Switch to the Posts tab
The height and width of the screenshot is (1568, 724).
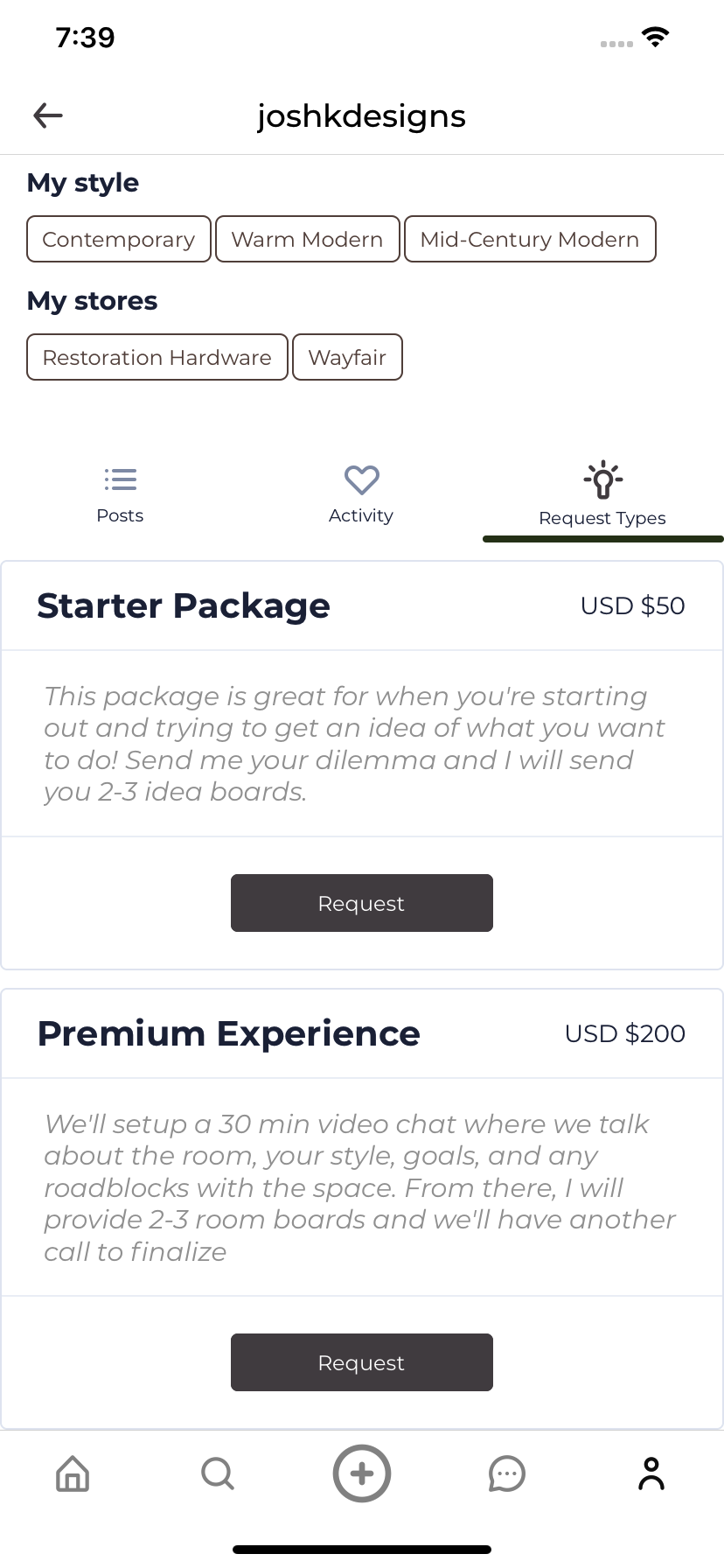(x=120, y=495)
